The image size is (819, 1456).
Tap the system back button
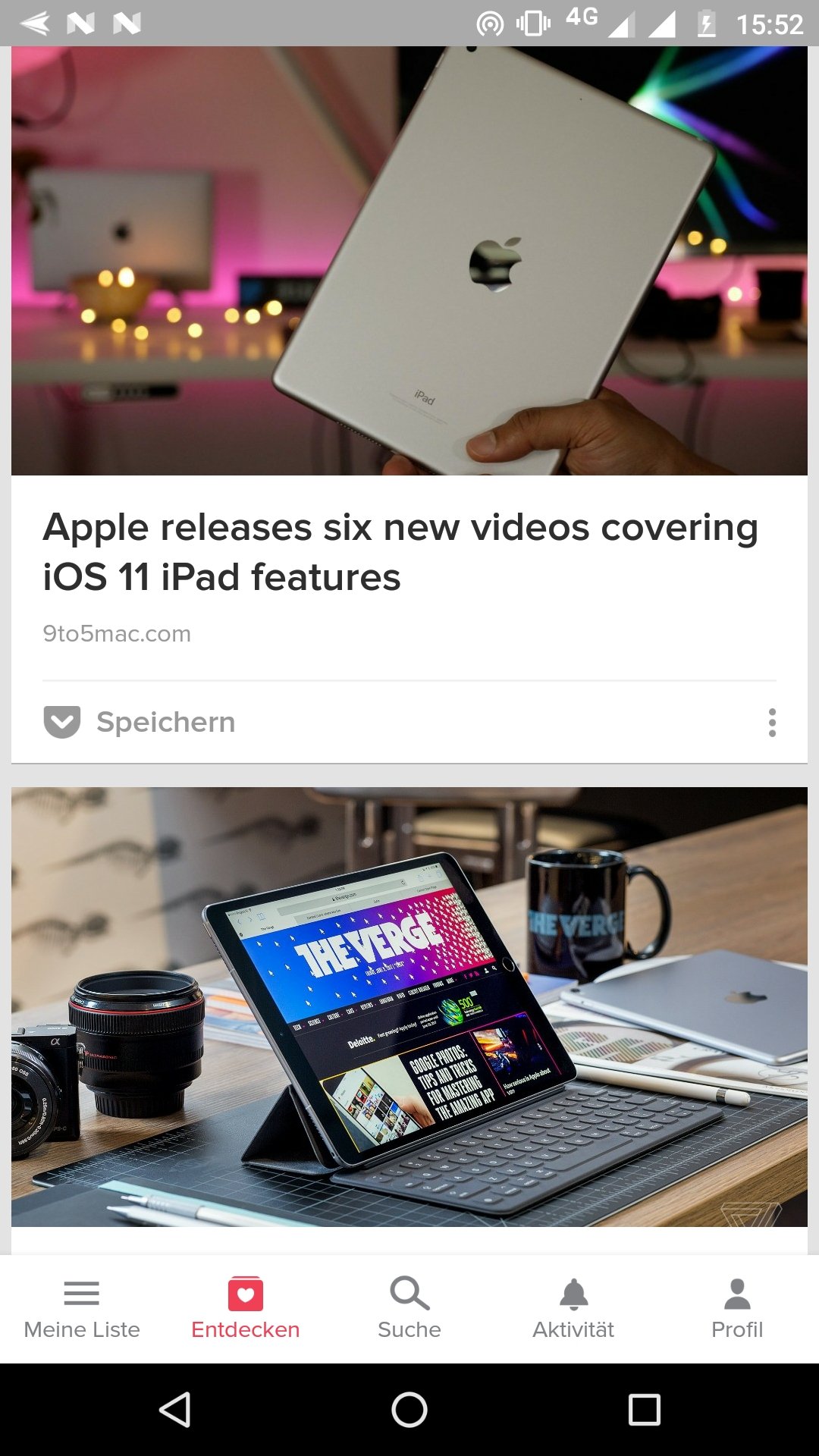(175, 1410)
